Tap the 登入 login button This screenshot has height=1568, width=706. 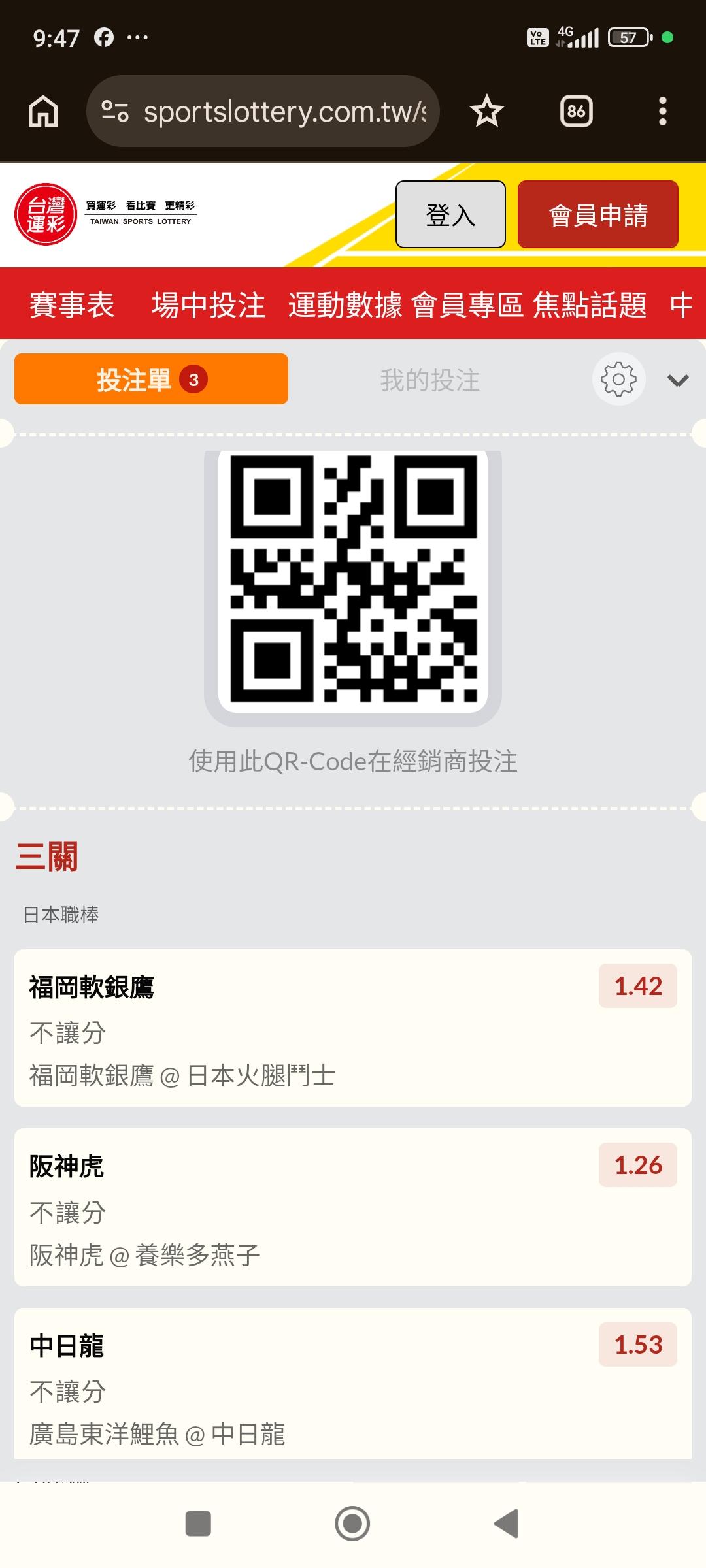(x=450, y=214)
